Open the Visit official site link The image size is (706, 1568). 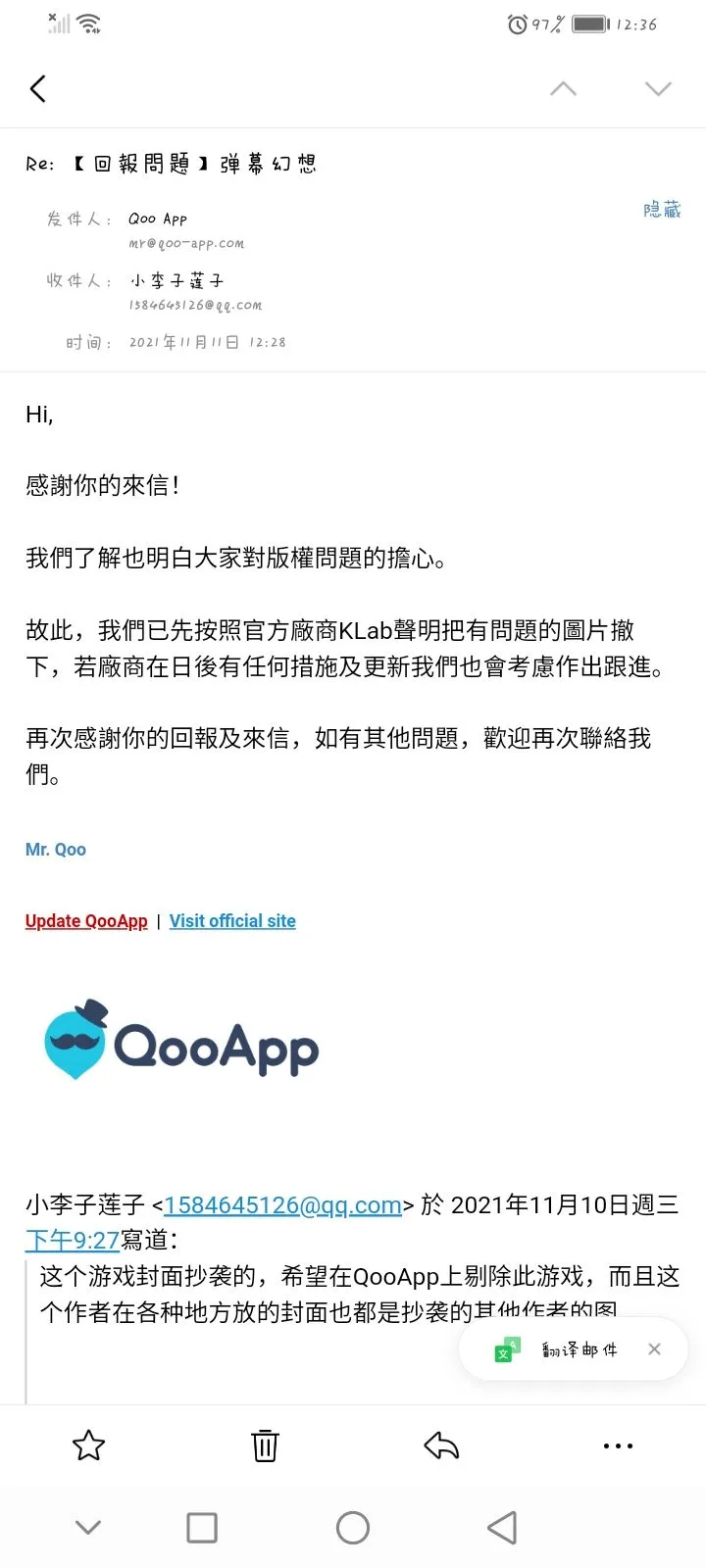(x=232, y=920)
